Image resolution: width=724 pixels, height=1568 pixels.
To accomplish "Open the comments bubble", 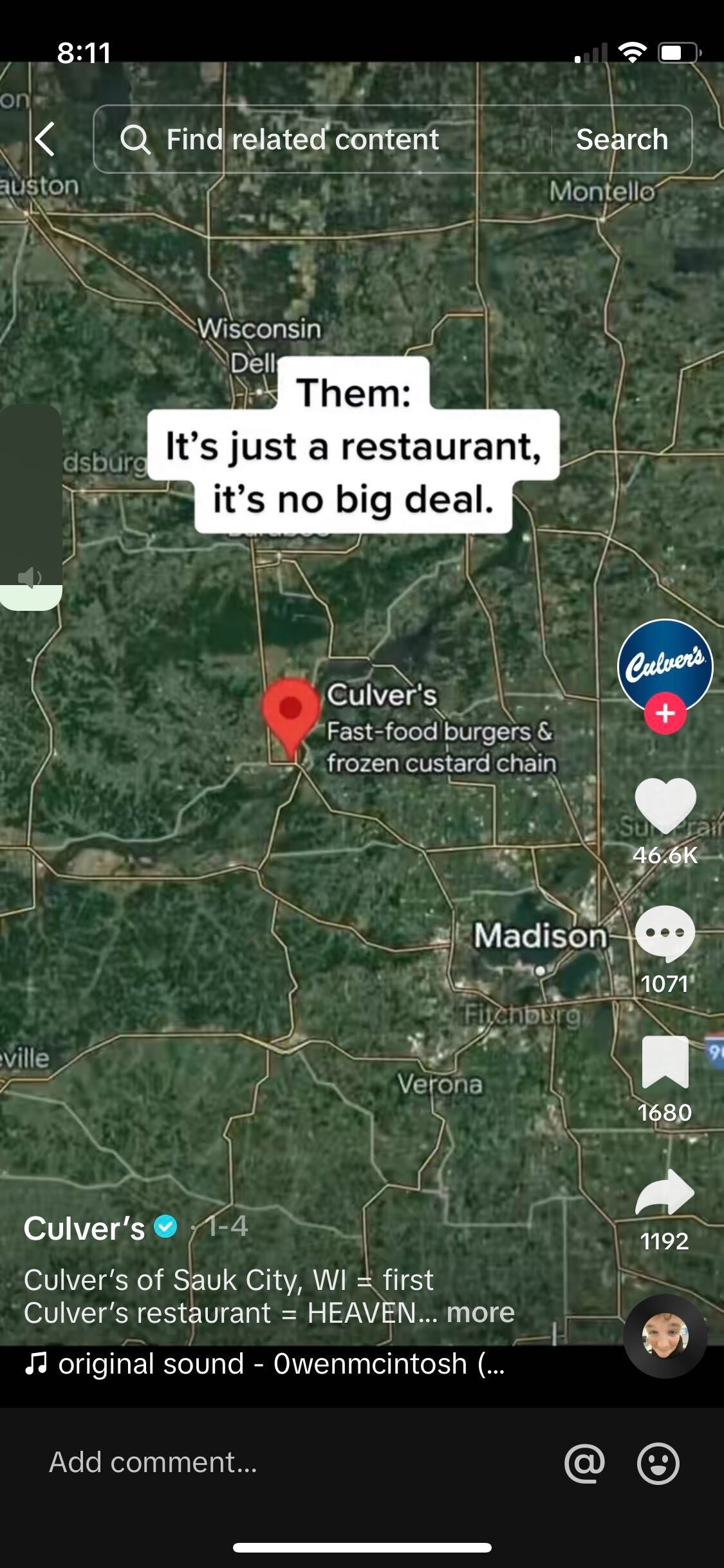I will click(665, 933).
